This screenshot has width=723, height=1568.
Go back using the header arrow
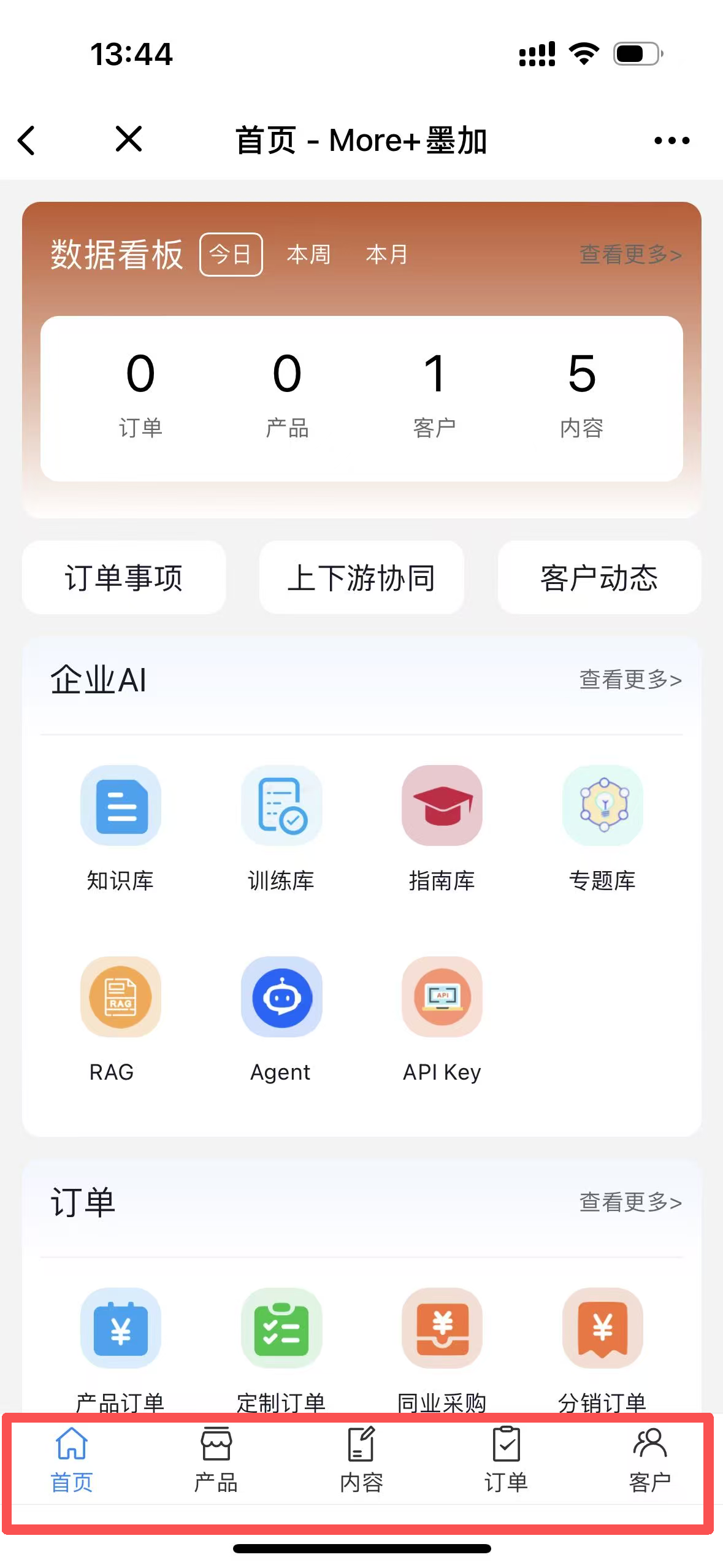(x=26, y=140)
